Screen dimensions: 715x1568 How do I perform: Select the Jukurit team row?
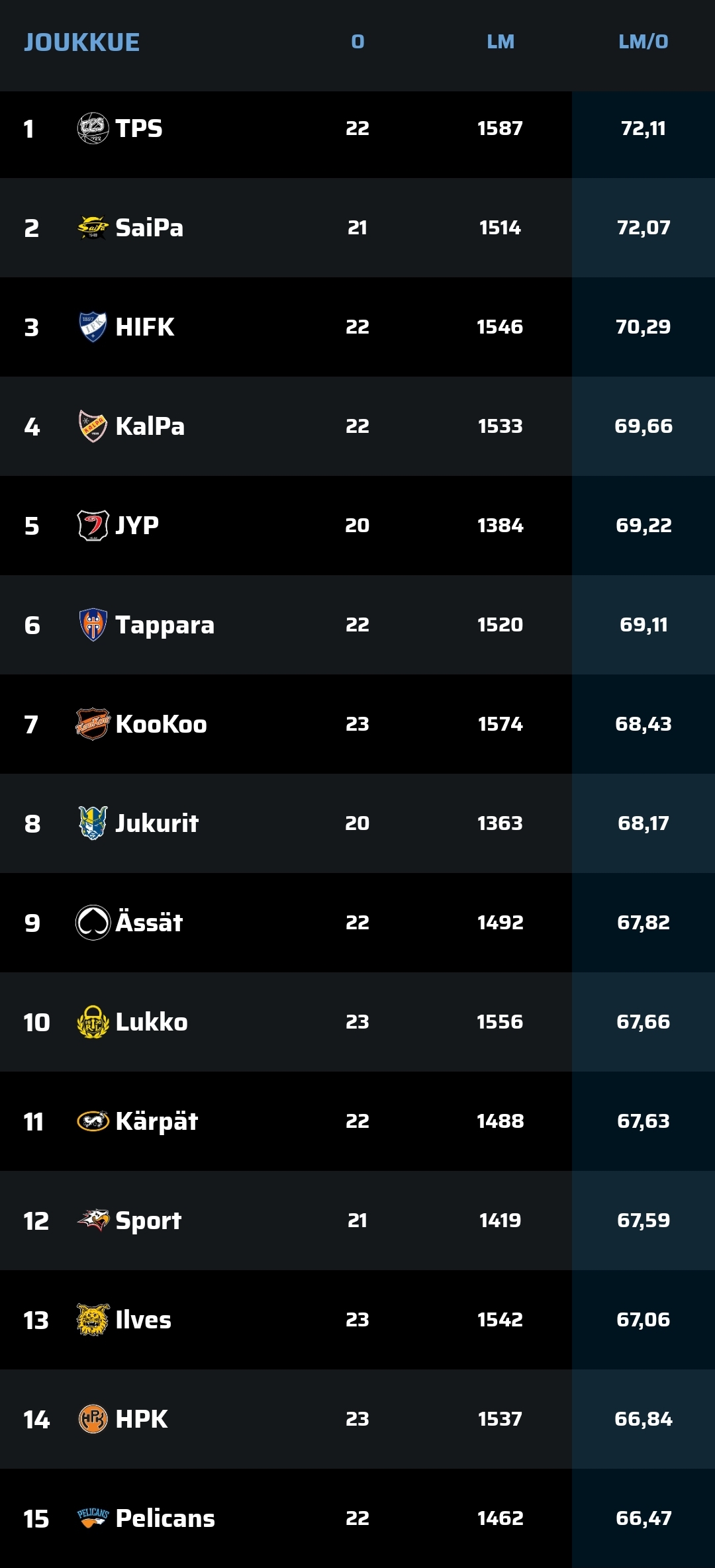pos(358,823)
